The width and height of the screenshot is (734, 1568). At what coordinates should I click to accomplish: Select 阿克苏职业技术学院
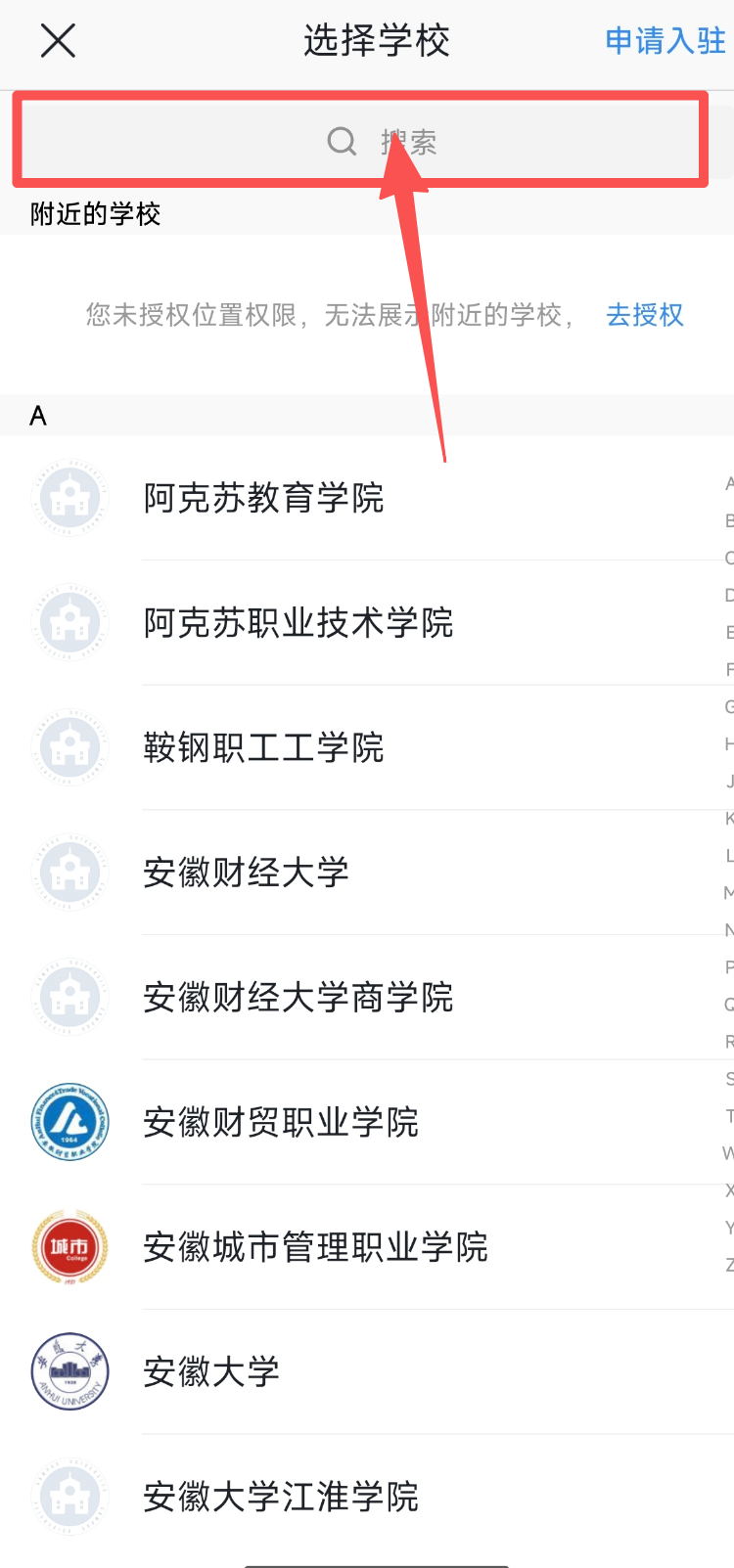coord(298,623)
